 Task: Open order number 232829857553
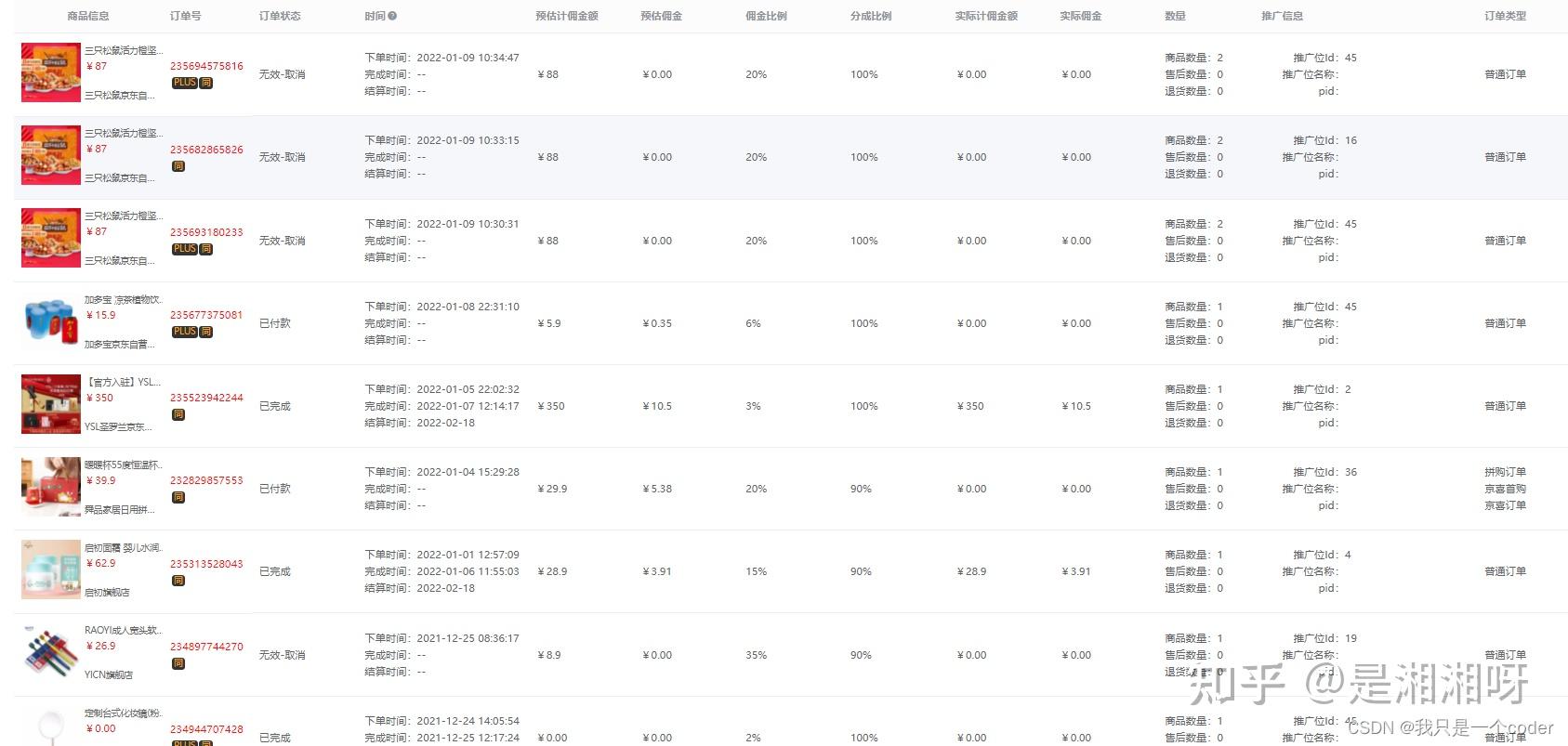[206, 480]
